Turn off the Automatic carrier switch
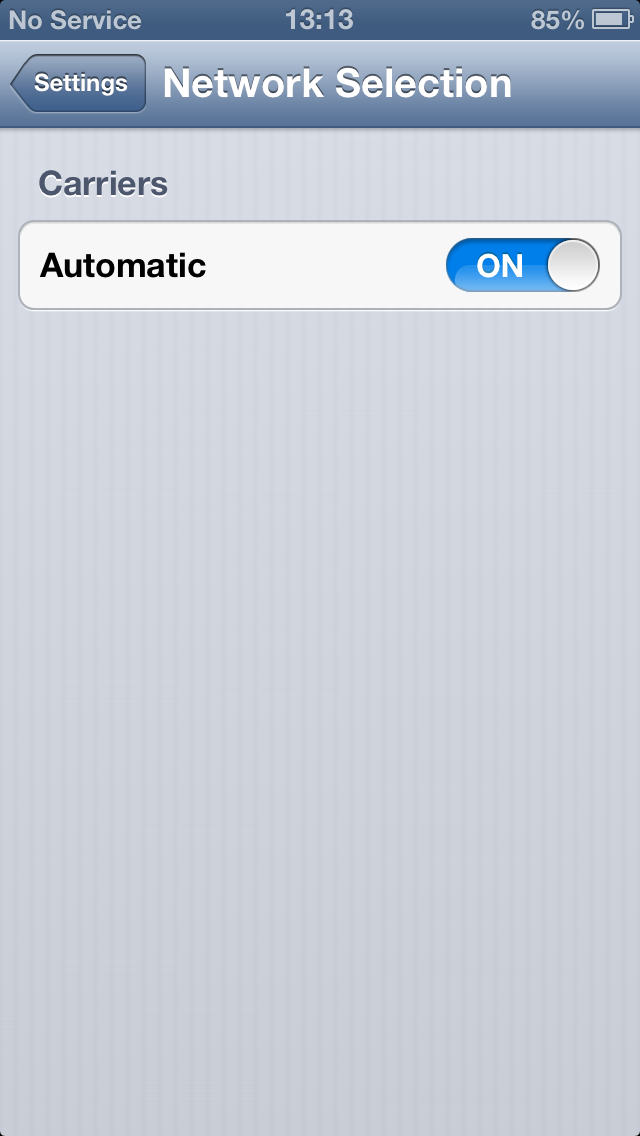The width and height of the screenshot is (640, 1136). tap(523, 265)
